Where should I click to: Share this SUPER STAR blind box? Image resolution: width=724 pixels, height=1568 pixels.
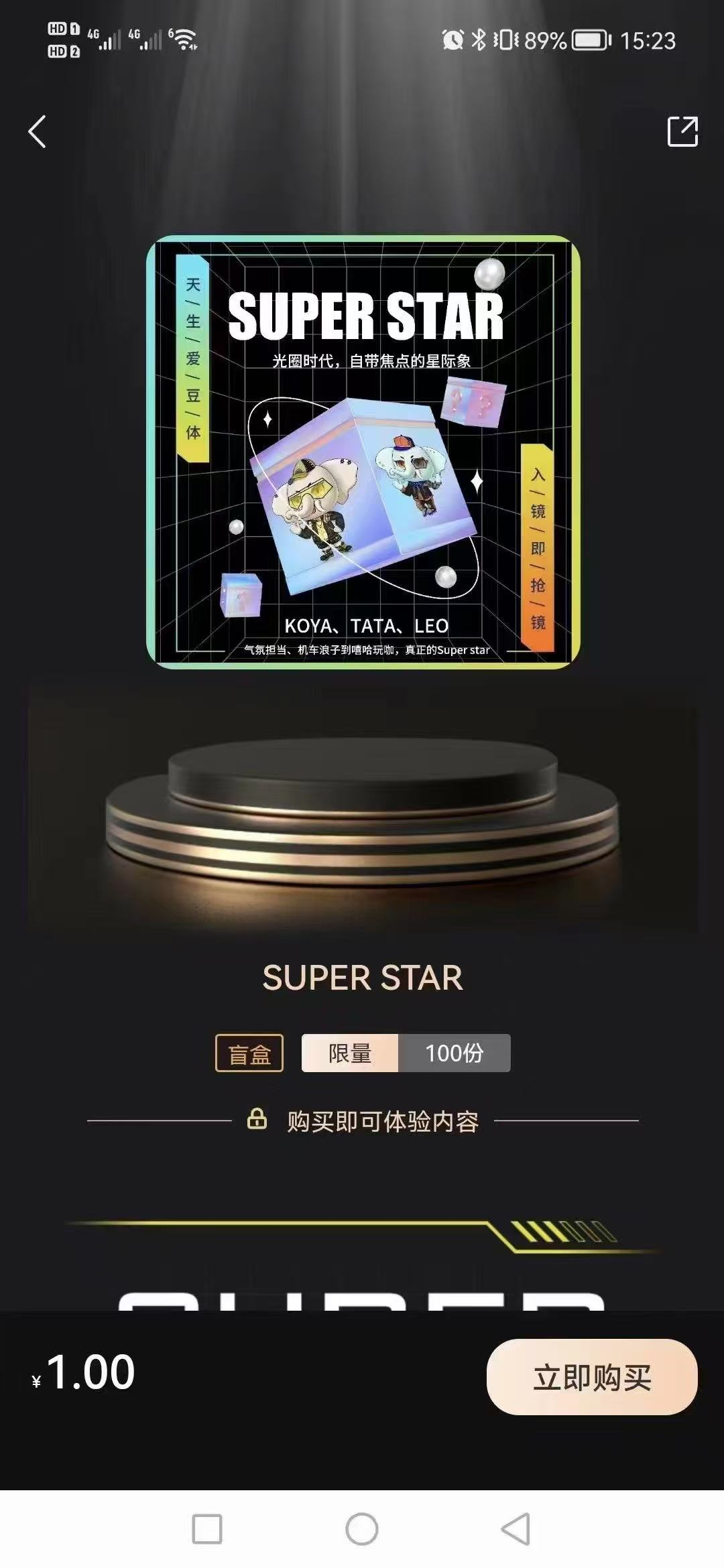pos(682,131)
